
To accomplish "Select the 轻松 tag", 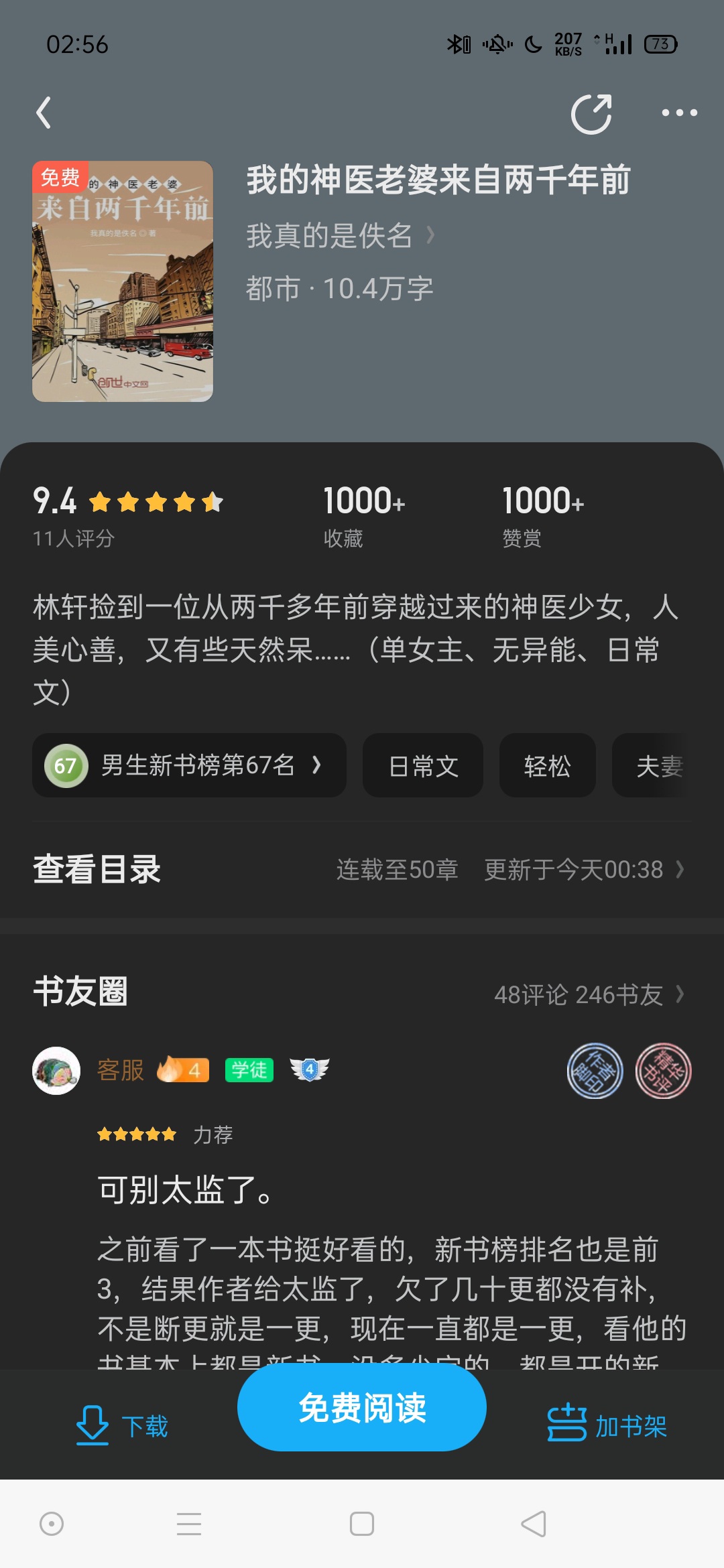I will [x=547, y=765].
